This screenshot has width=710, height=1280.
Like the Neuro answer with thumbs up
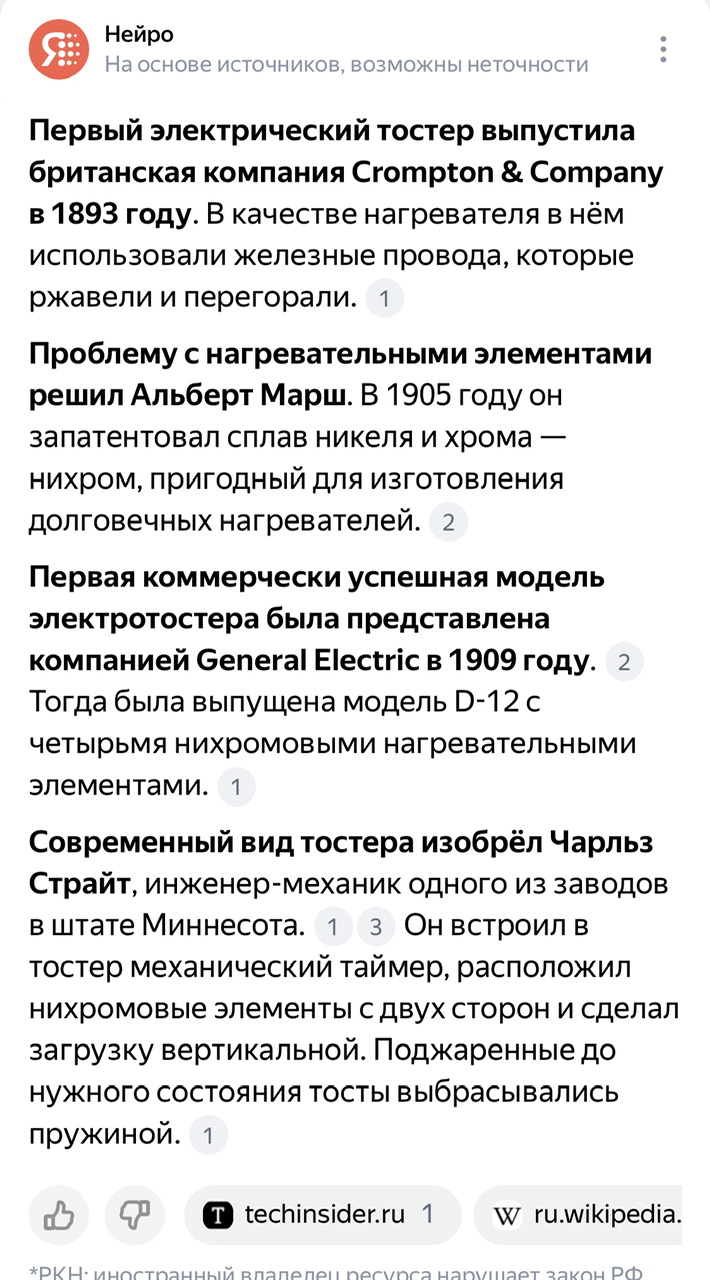[59, 1215]
